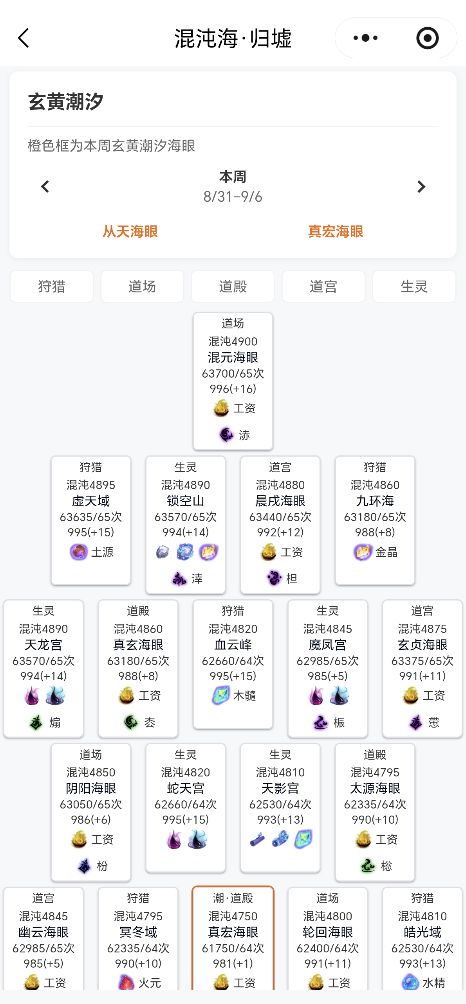
Task: Tap the 九环海 card
Action: [x=375, y=520]
